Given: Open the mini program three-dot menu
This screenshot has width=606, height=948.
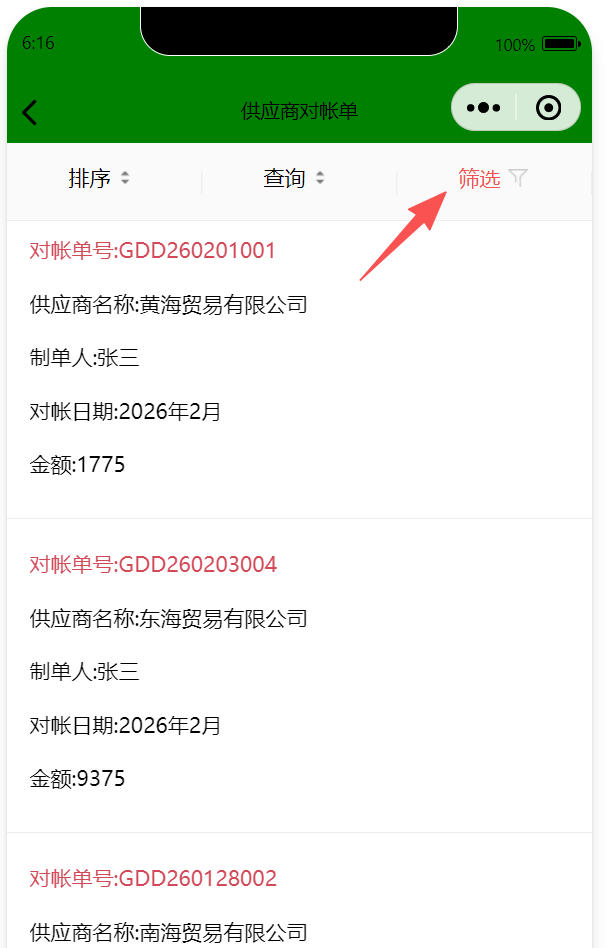Looking at the screenshot, I should (x=483, y=108).
